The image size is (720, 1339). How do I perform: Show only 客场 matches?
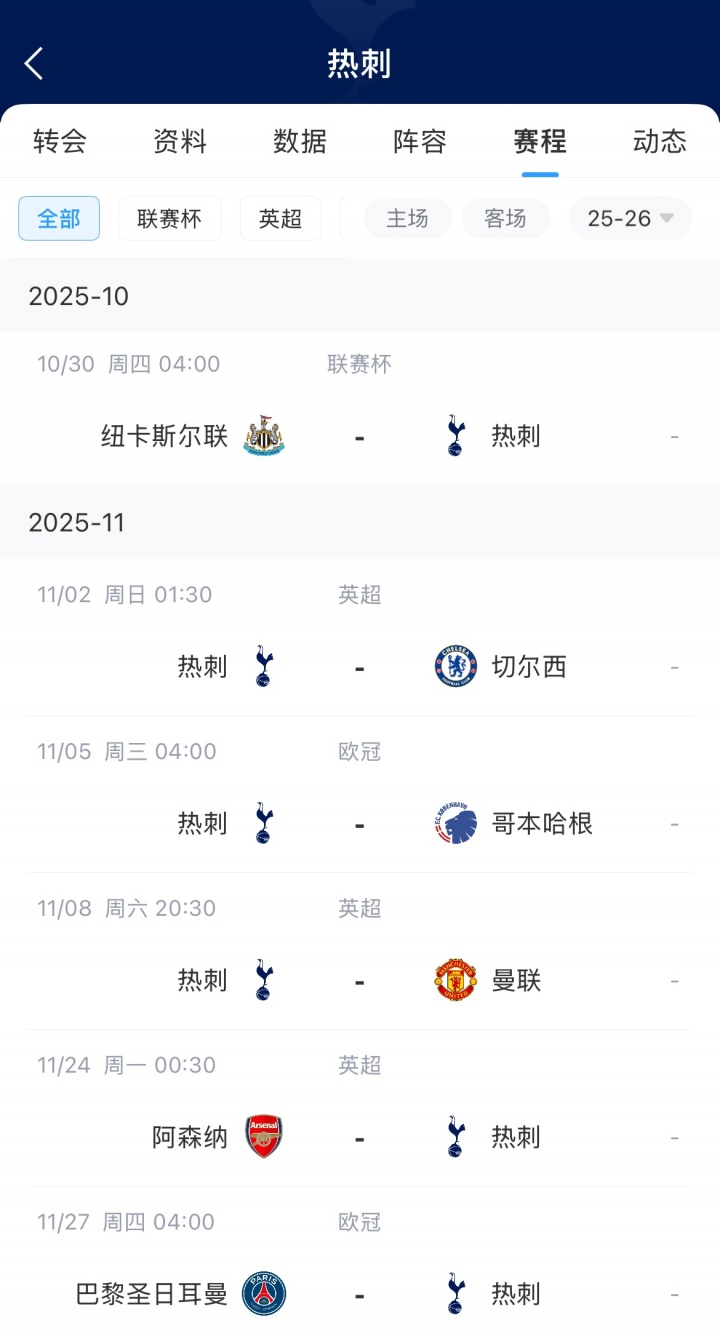click(505, 218)
